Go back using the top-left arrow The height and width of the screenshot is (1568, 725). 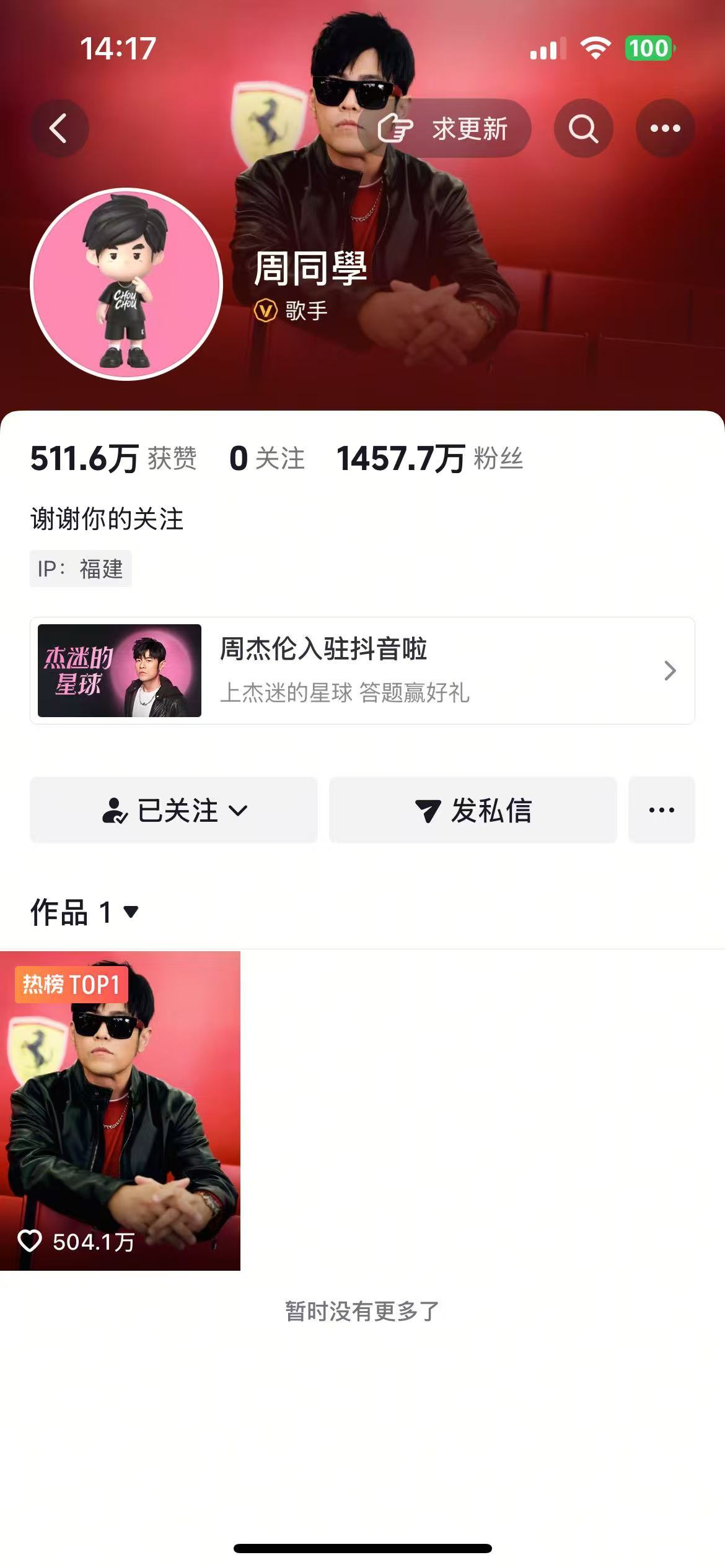59,128
